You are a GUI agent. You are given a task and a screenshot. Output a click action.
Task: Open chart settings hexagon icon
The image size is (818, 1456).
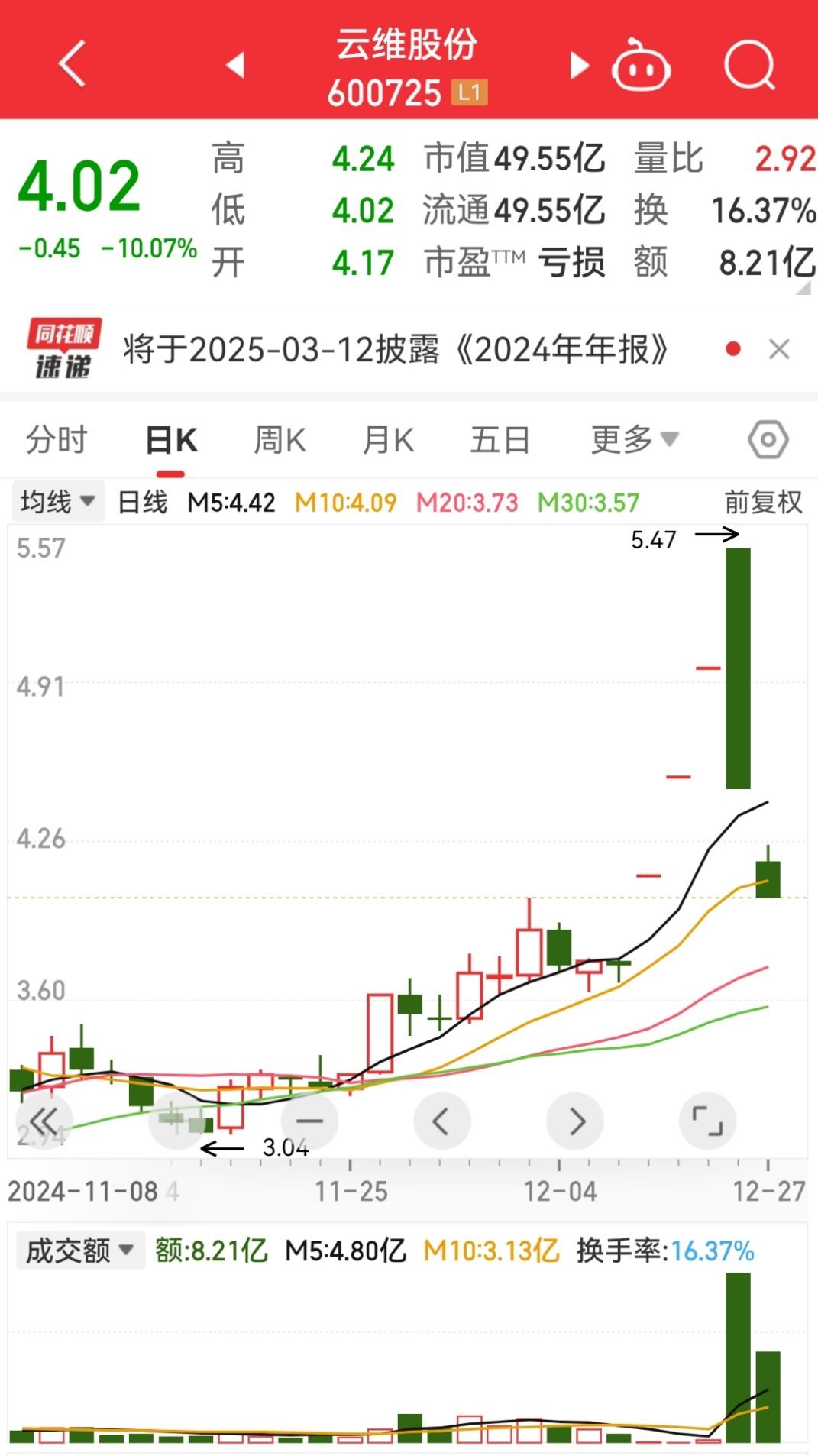coord(768,440)
